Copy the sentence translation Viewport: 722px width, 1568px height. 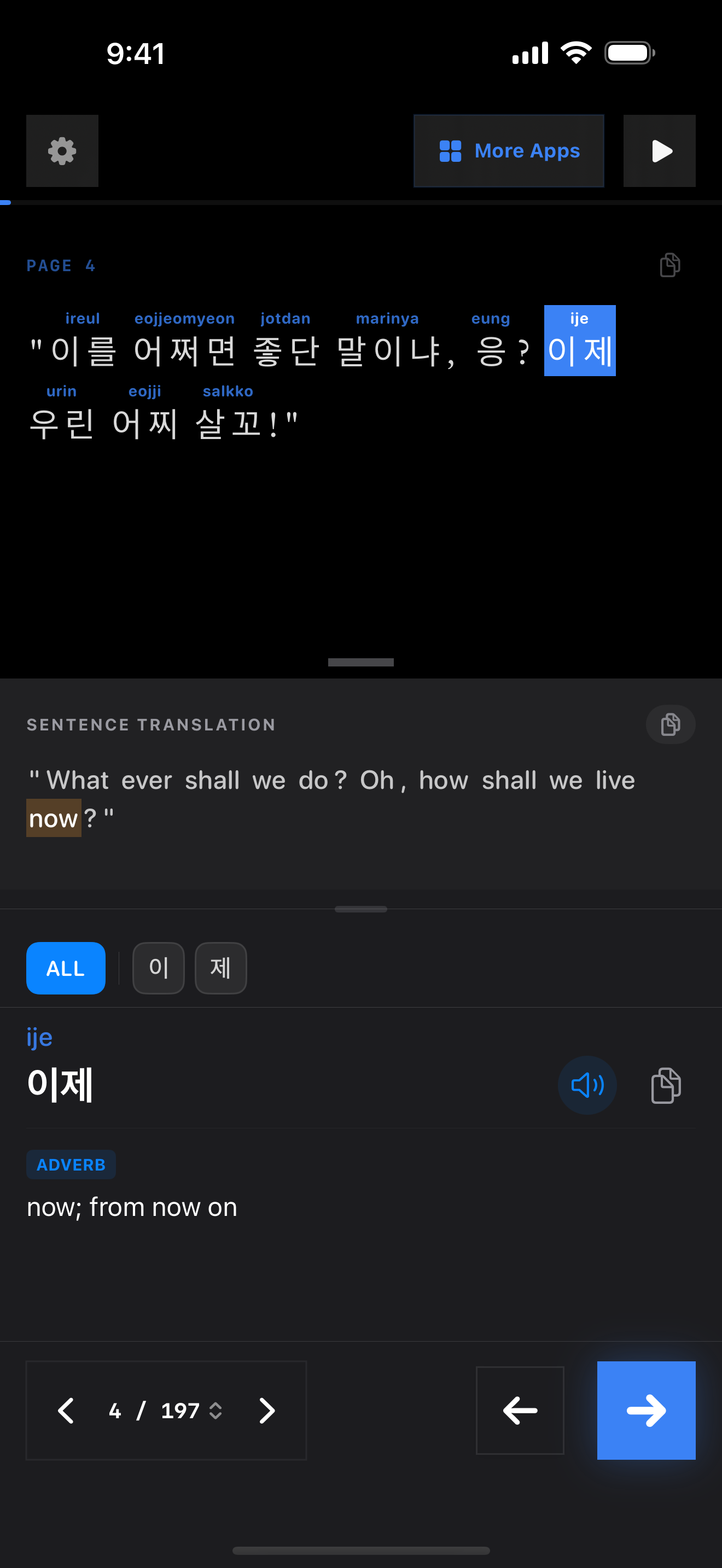click(x=669, y=724)
